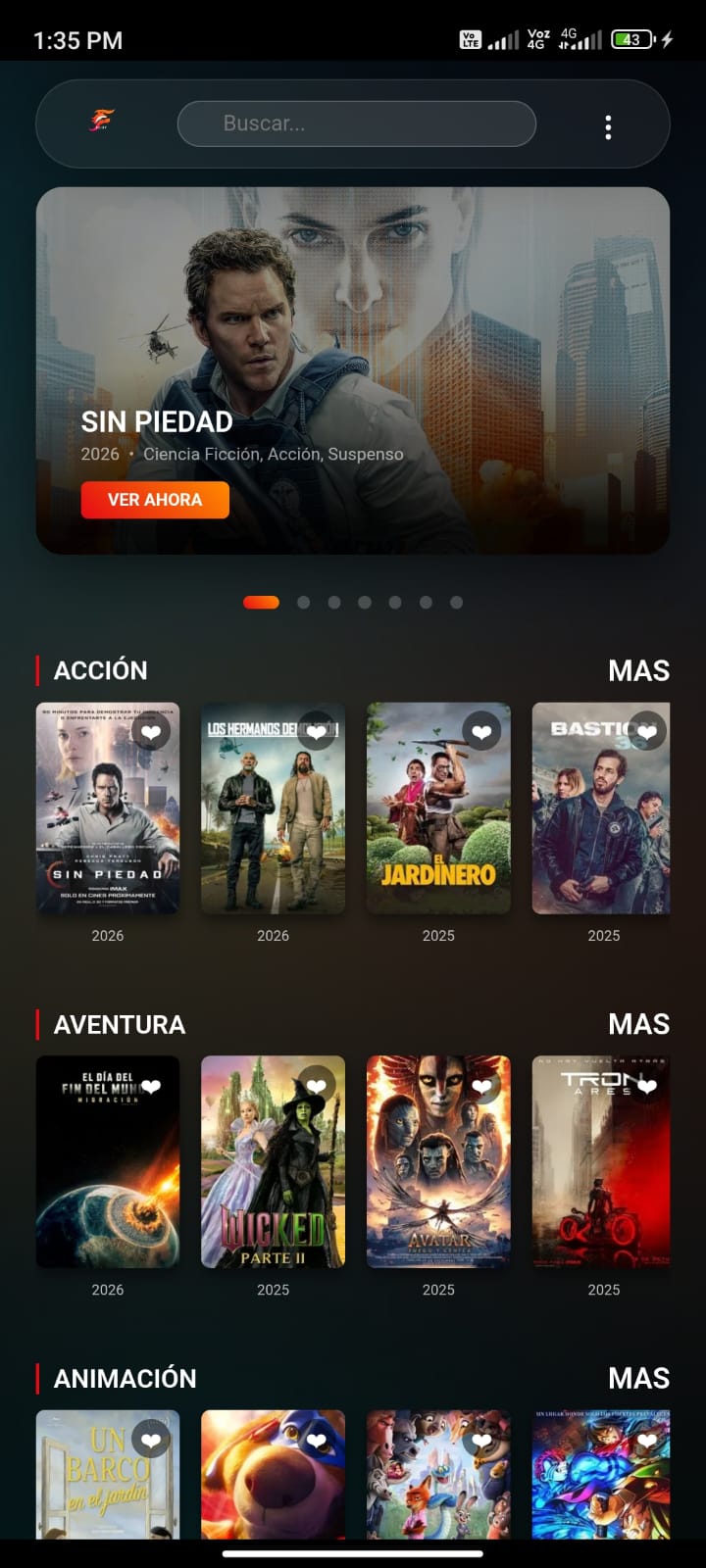706x1568 pixels.
Task: Open the app logo icon in the header
Action: pyautogui.click(x=98, y=123)
